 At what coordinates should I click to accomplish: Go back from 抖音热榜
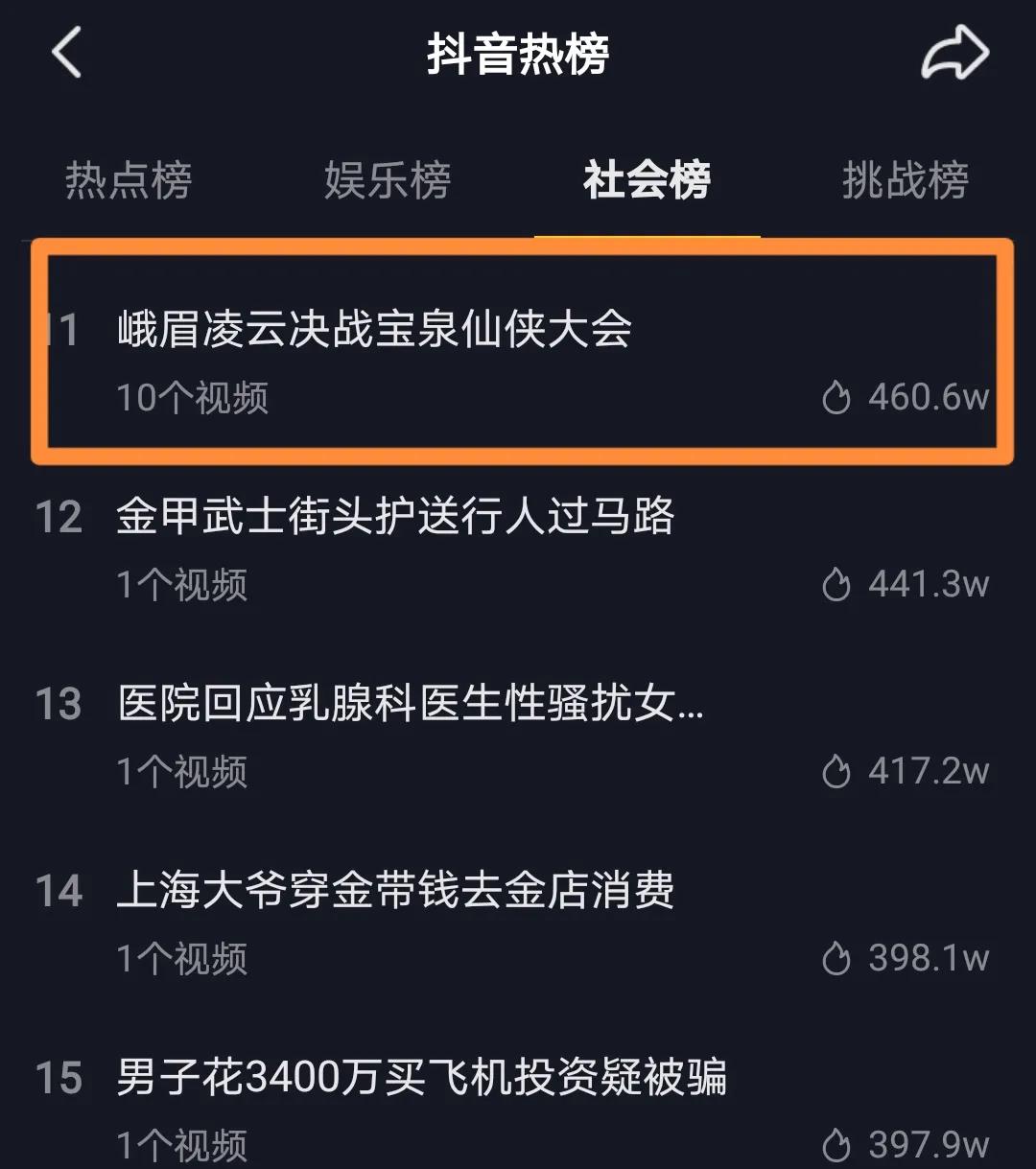[x=67, y=53]
